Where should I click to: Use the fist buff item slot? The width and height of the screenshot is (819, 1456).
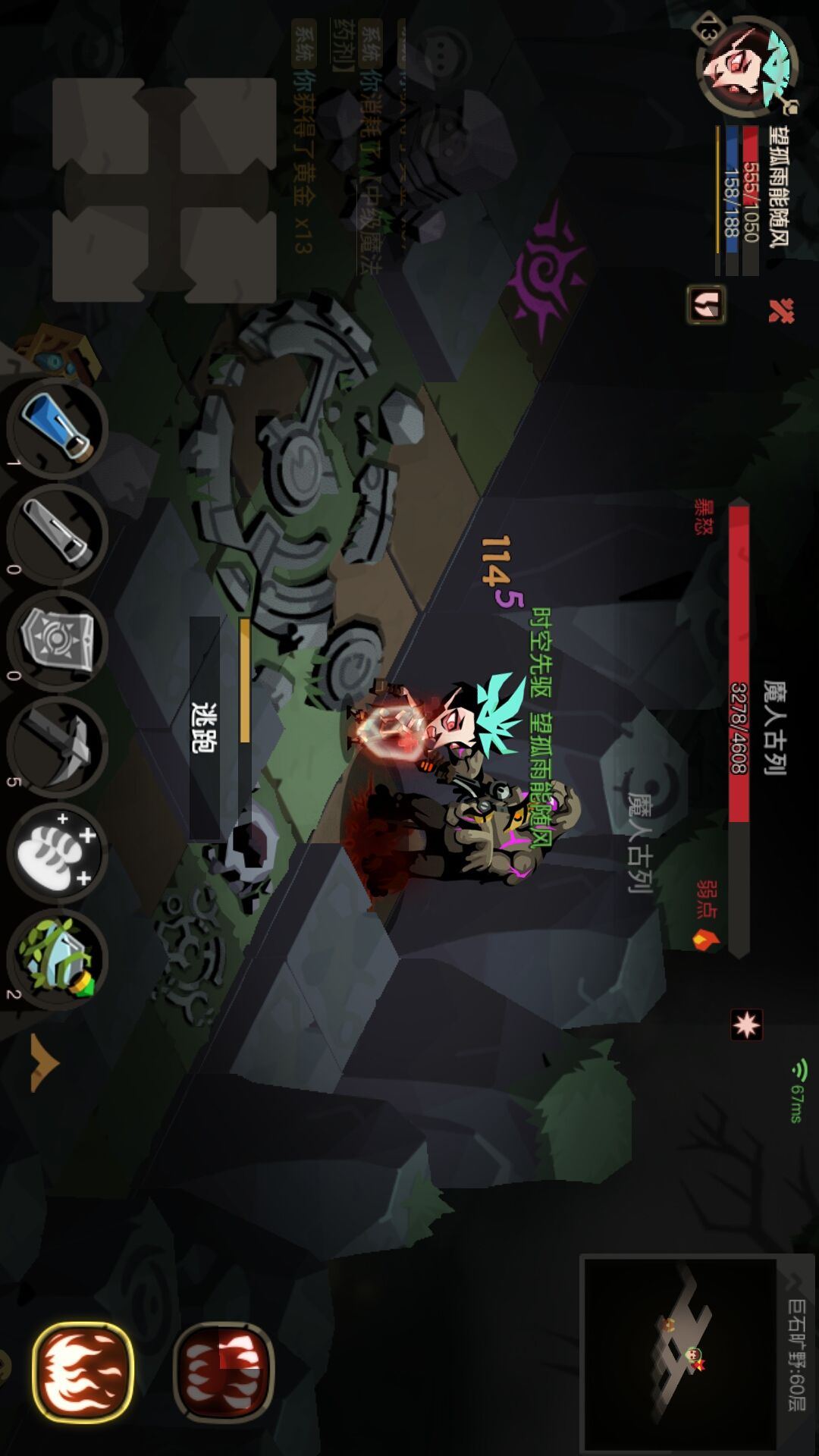point(57,853)
